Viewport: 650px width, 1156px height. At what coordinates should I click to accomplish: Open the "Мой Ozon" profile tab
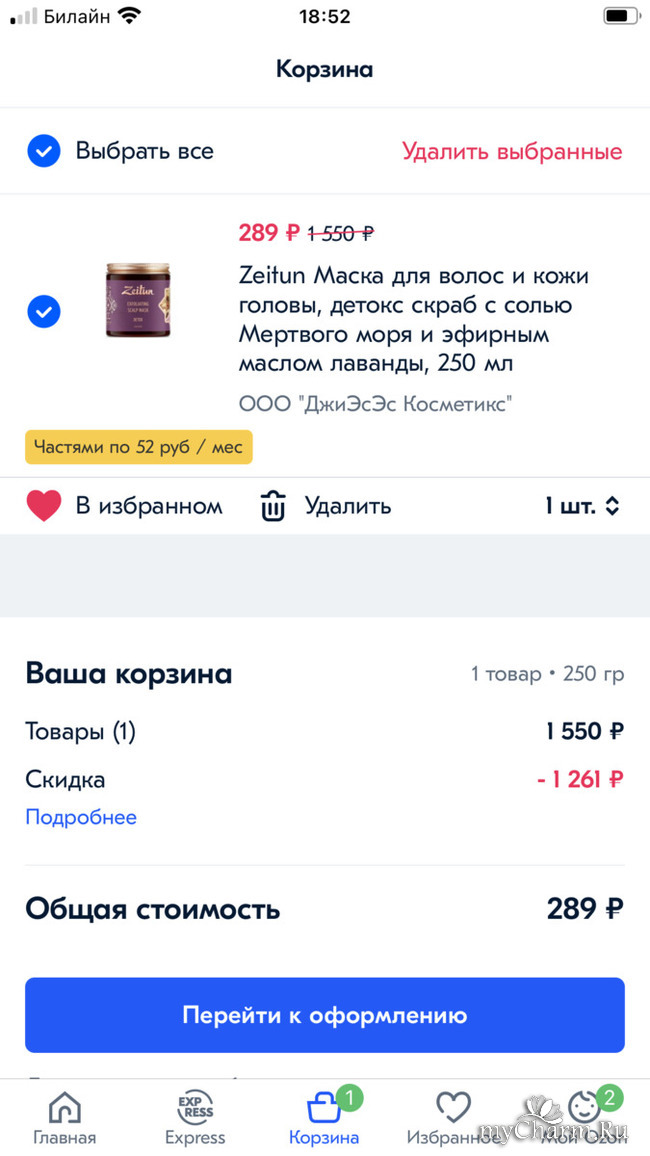(584, 1117)
